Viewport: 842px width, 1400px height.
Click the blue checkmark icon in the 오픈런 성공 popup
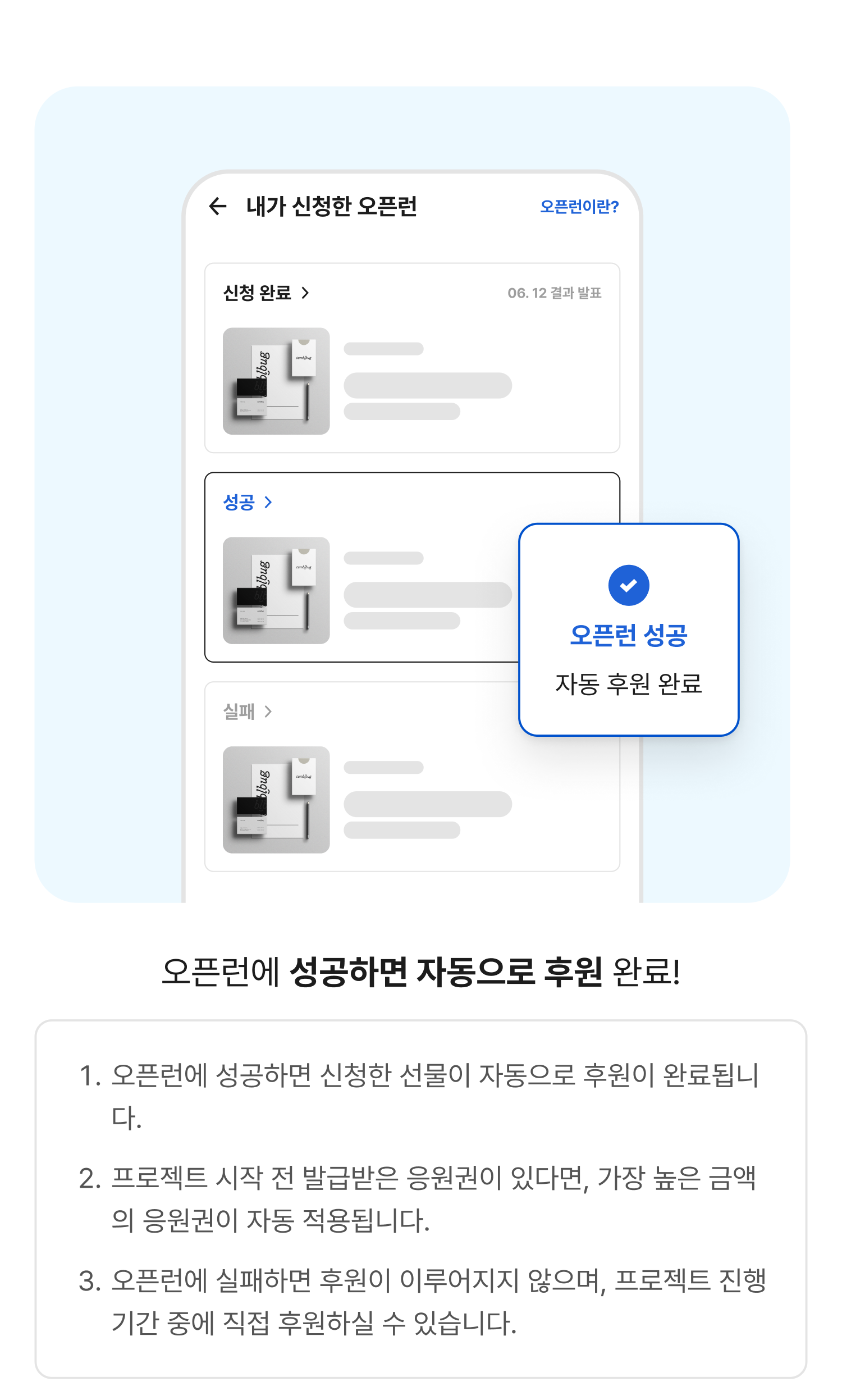(x=628, y=586)
